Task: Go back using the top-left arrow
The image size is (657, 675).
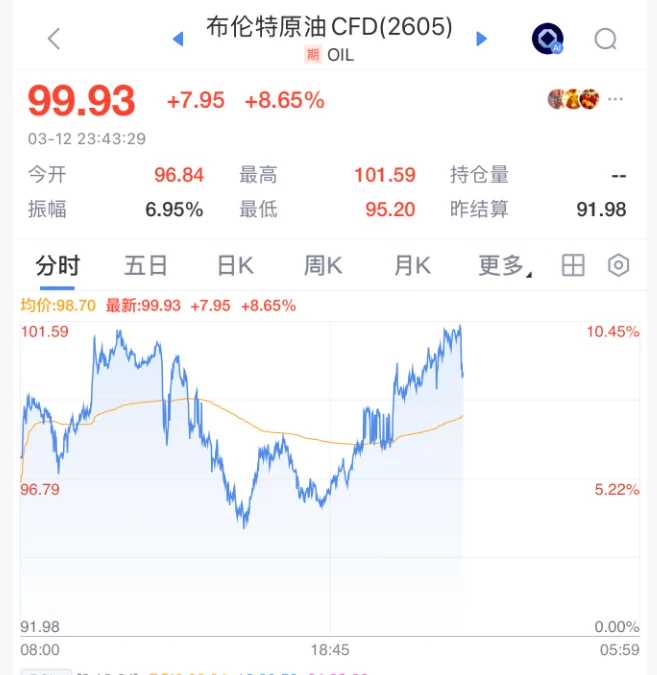Action: pos(54,39)
